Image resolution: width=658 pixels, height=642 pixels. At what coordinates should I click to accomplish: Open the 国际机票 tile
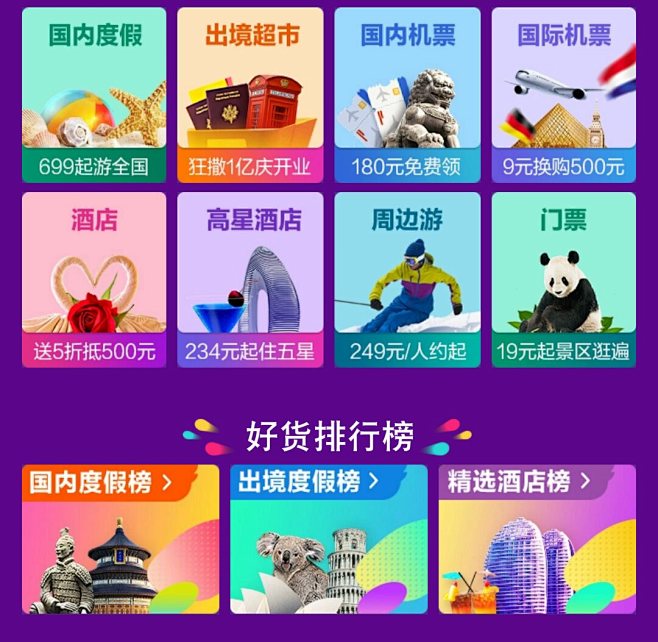pos(563,95)
